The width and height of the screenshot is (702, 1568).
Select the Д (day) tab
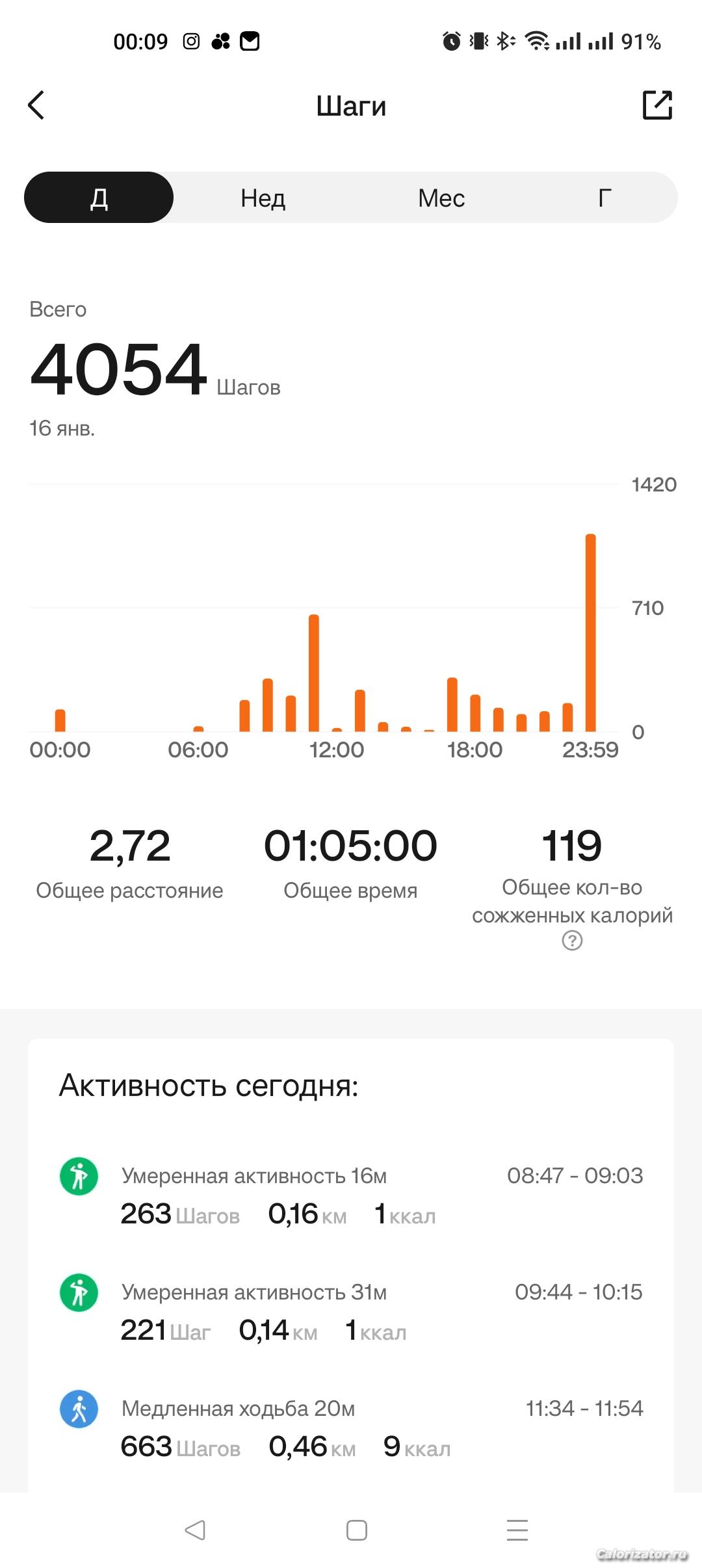pyautogui.click(x=99, y=198)
